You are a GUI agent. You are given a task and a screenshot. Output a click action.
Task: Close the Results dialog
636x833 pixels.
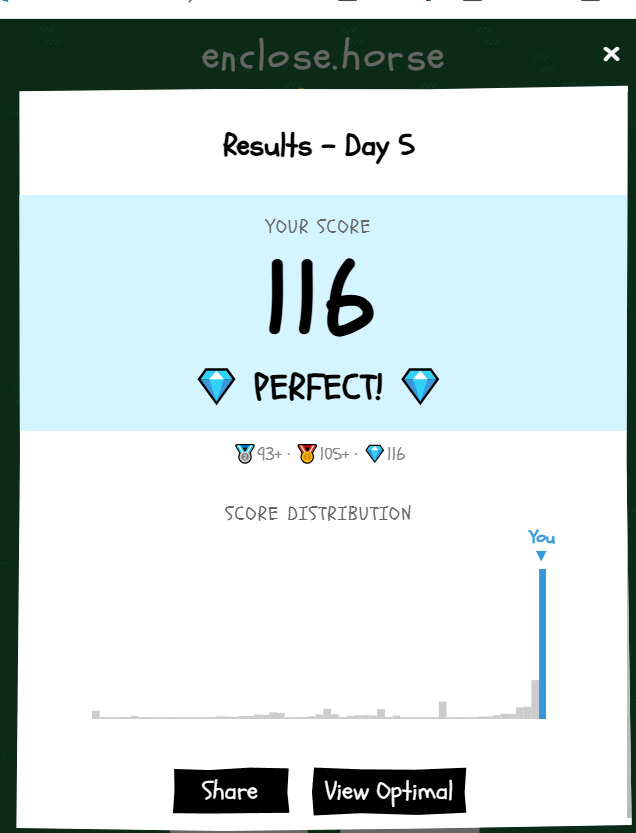click(x=611, y=54)
